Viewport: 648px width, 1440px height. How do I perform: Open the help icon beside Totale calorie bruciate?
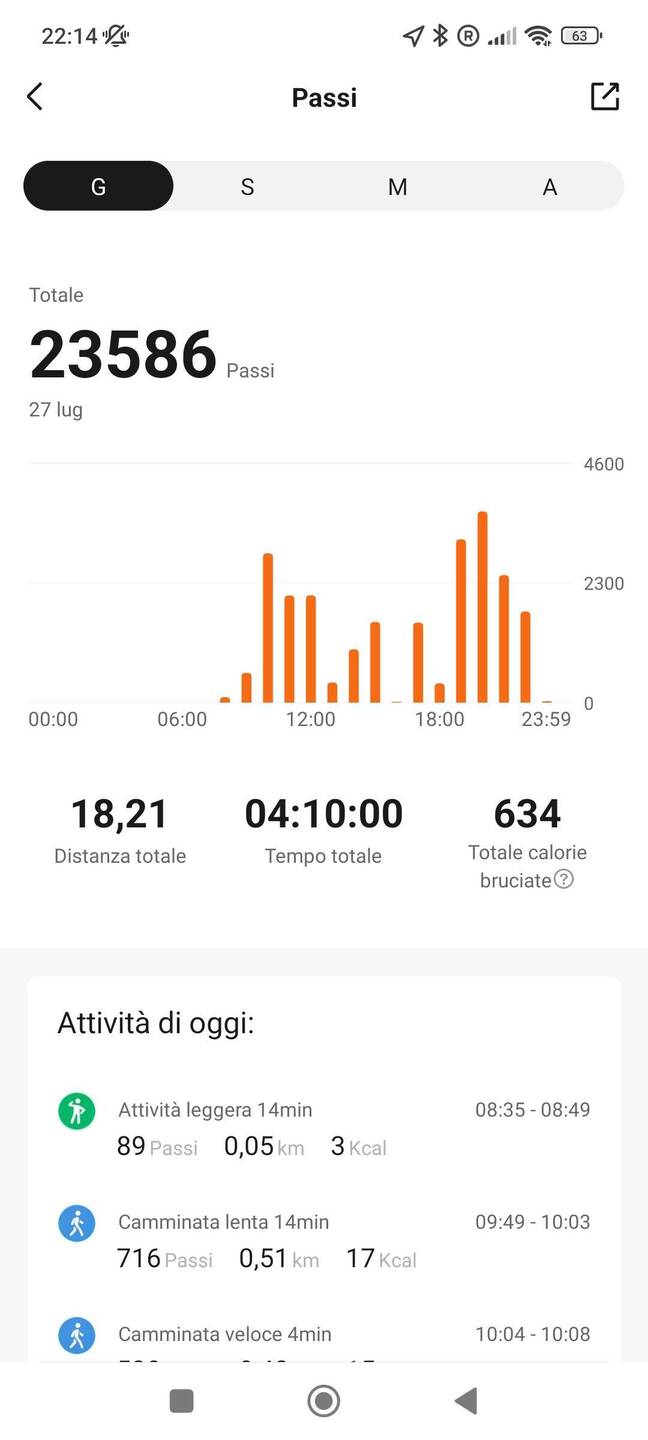[x=564, y=880]
